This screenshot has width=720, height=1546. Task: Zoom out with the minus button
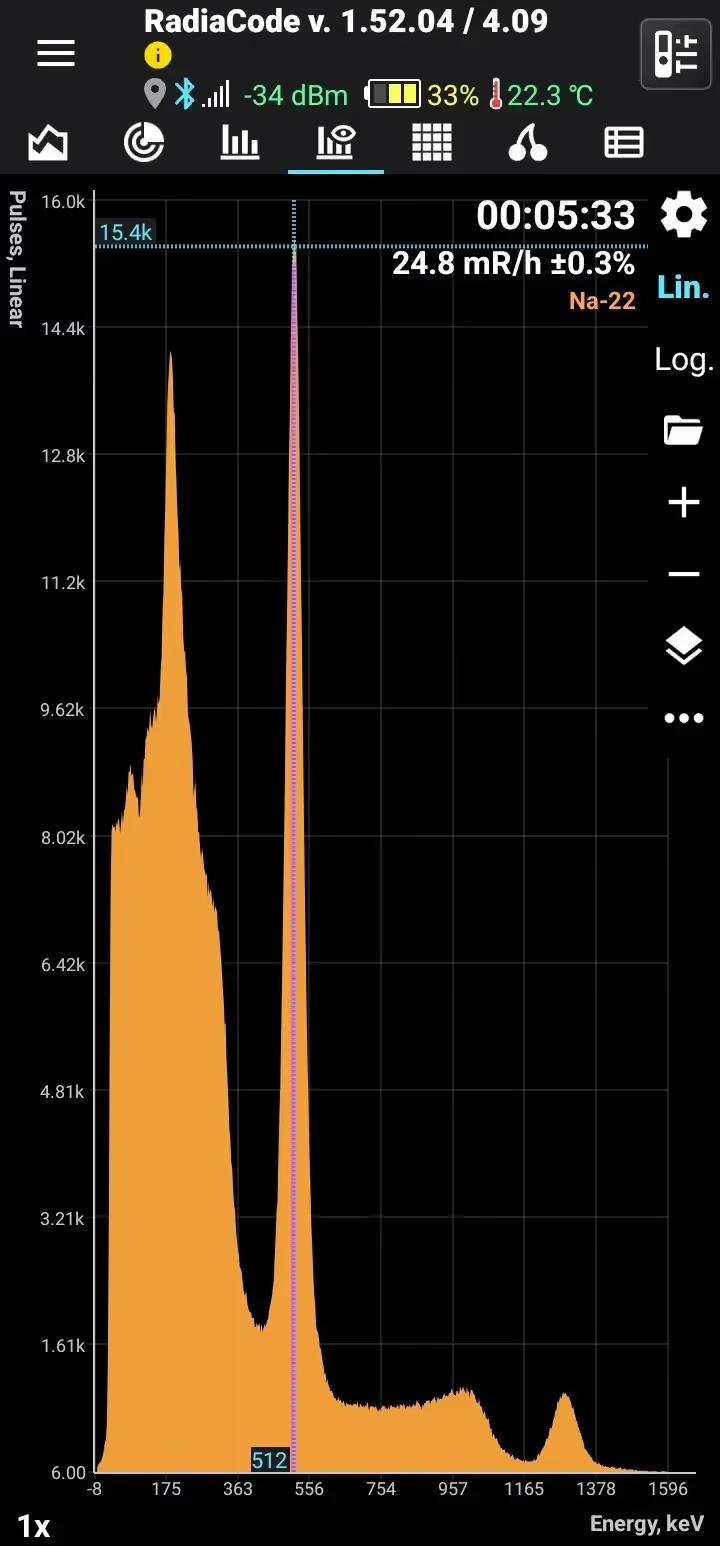click(x=684, y=574)
